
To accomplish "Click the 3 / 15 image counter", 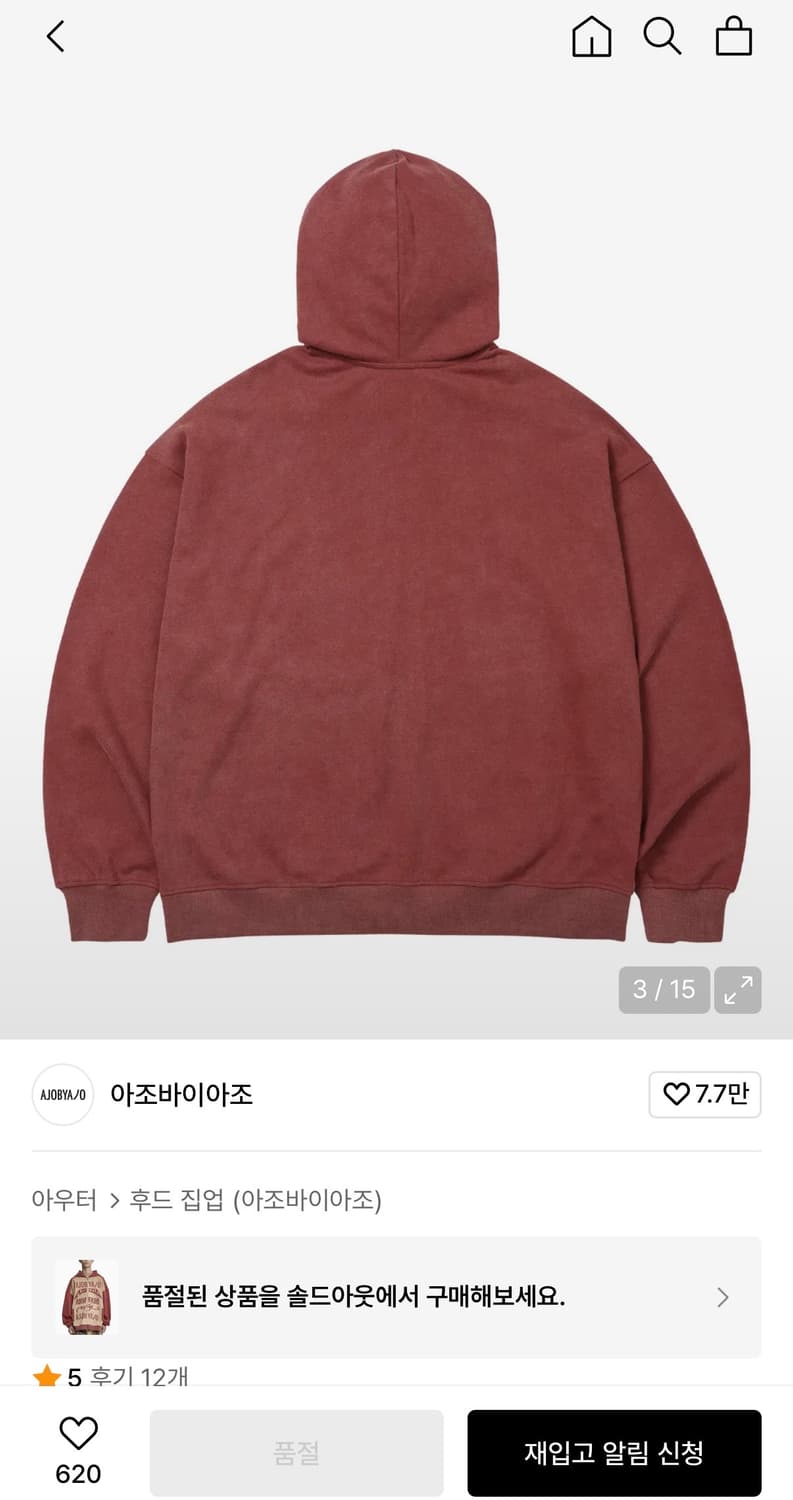I will tap(664, 990).
